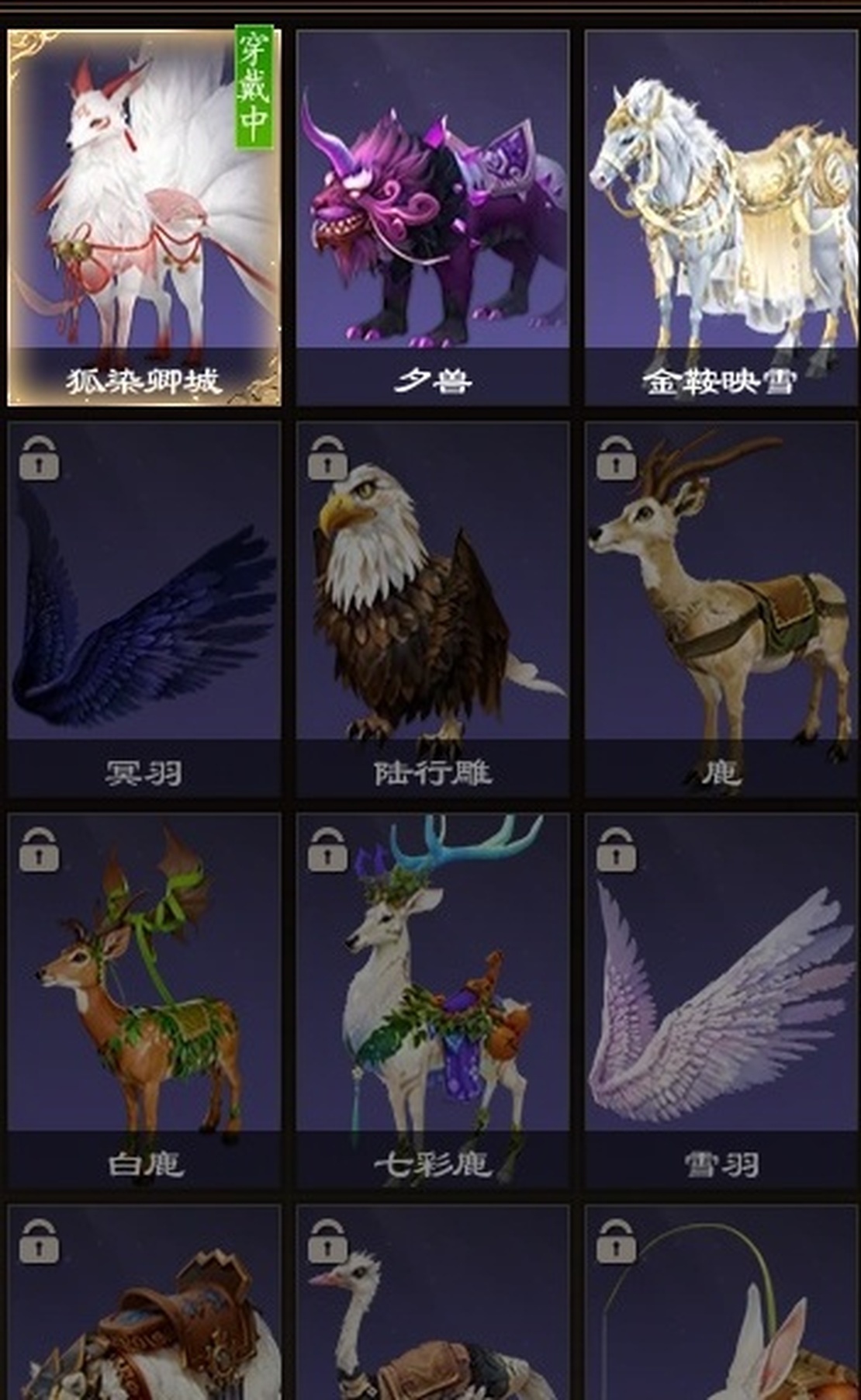
Task: Tap the locked rabbit mount card
Action: (x=722, y=1312)
